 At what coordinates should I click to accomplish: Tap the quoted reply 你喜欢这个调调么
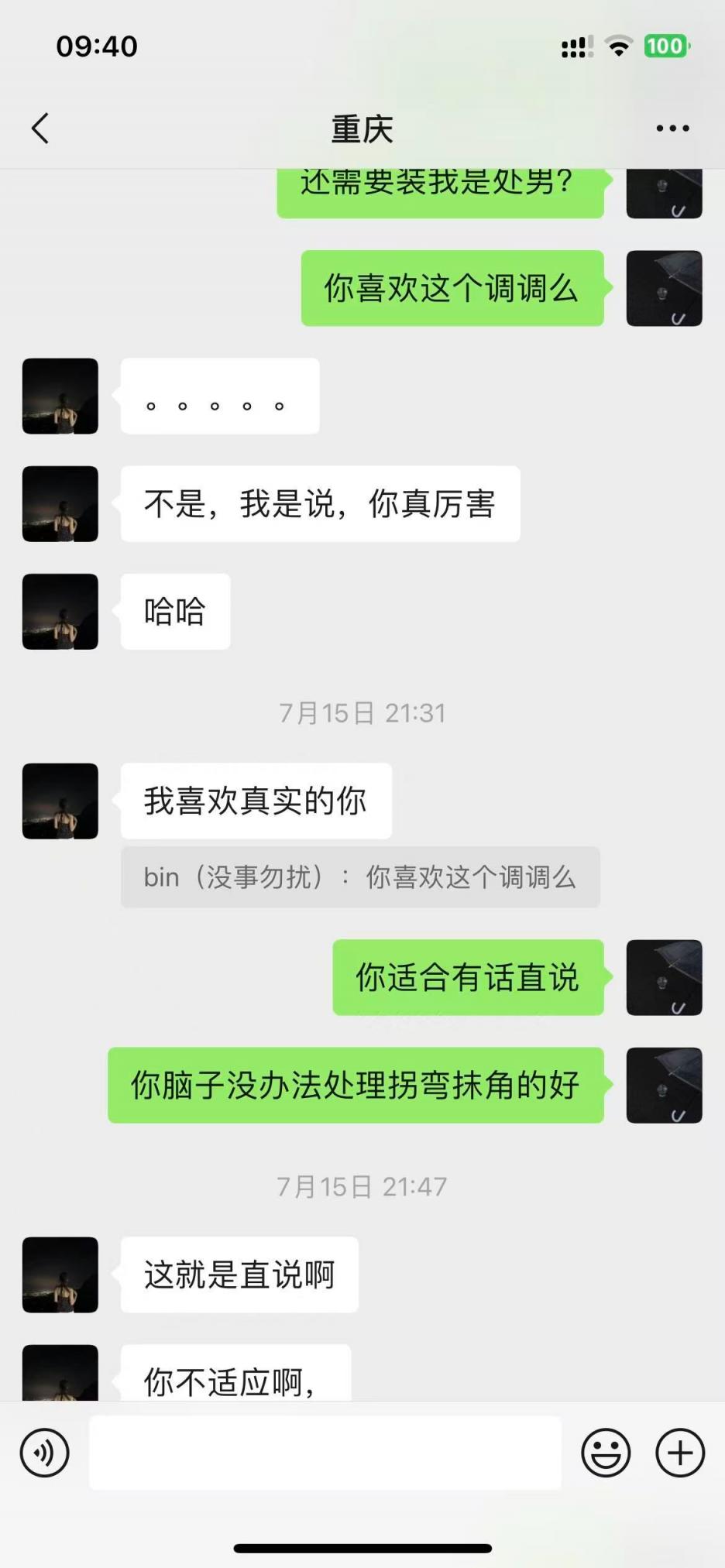pyautogui.click(x=360, y=877)
